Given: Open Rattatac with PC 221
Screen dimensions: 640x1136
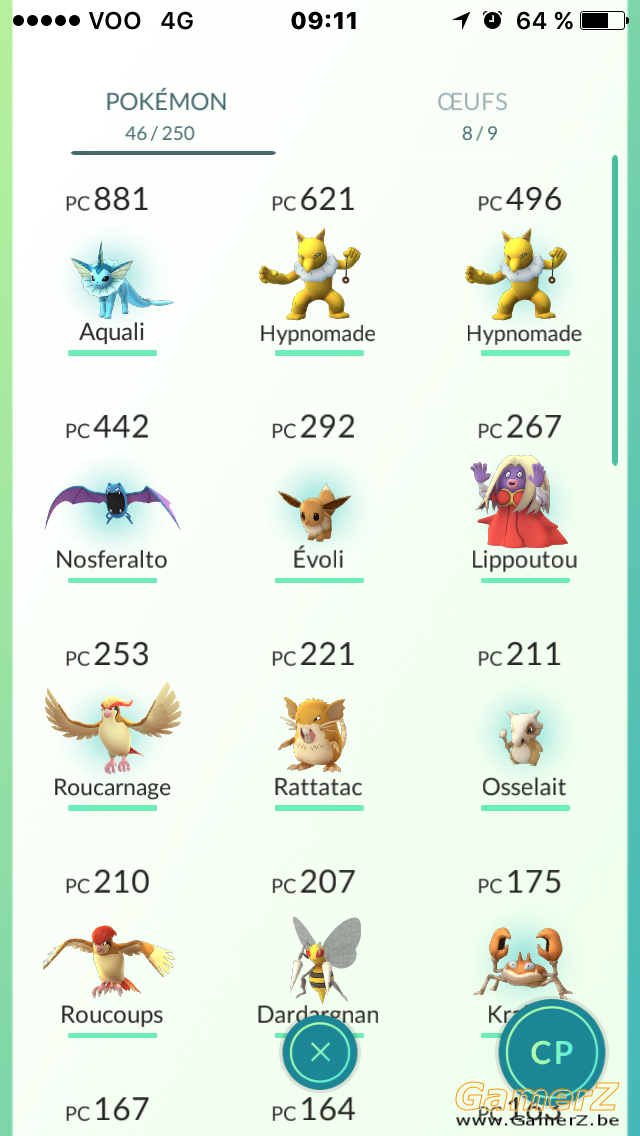Looking at the screenshot, I should click(x=318, y=724).
